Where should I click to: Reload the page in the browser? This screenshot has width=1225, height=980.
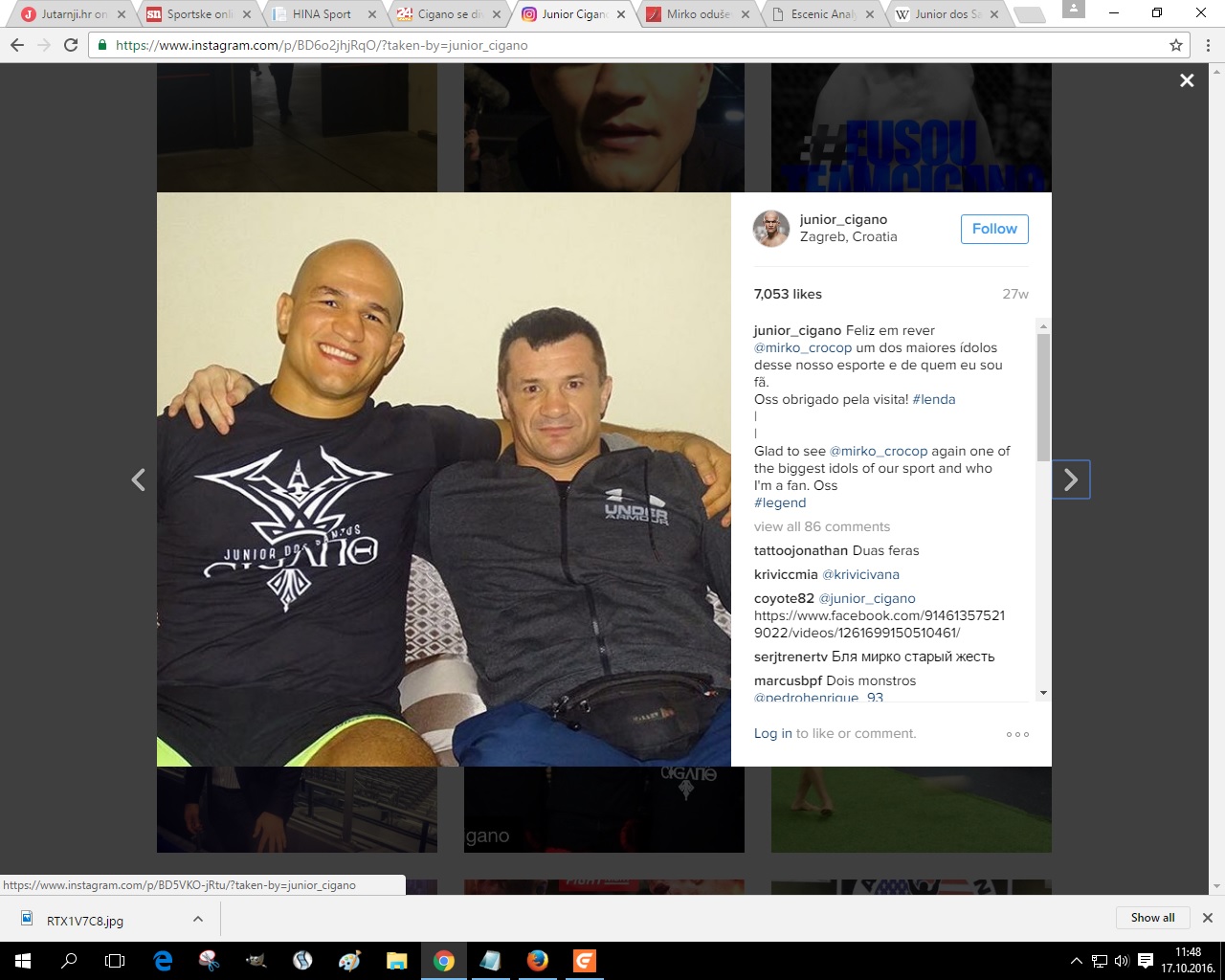point(71,45)
